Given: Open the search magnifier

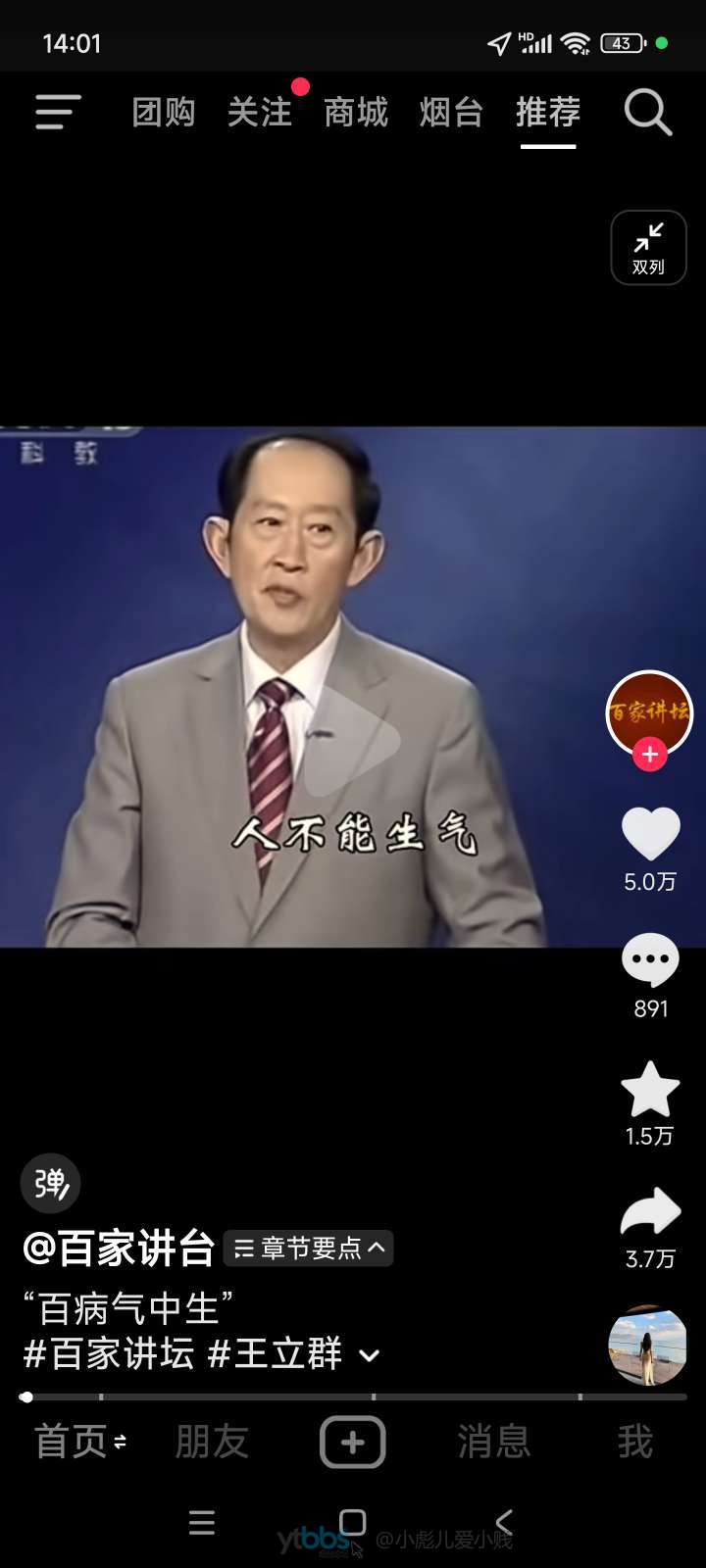Looking at the screenshot, I should pos(647,113).
